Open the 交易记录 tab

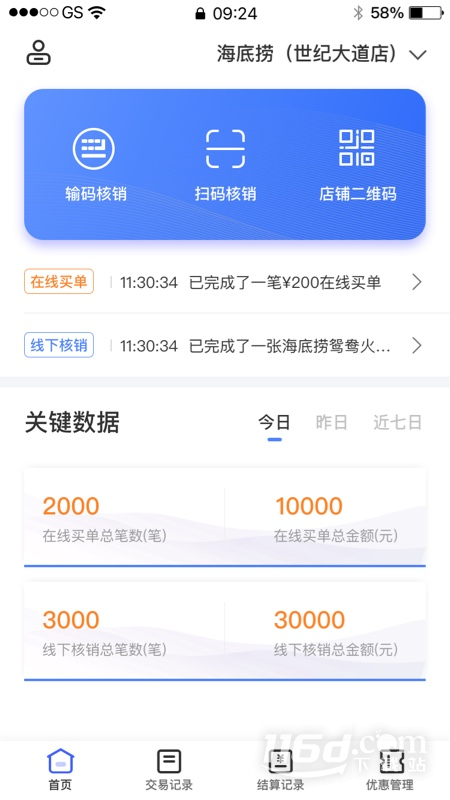click(169, 769)
